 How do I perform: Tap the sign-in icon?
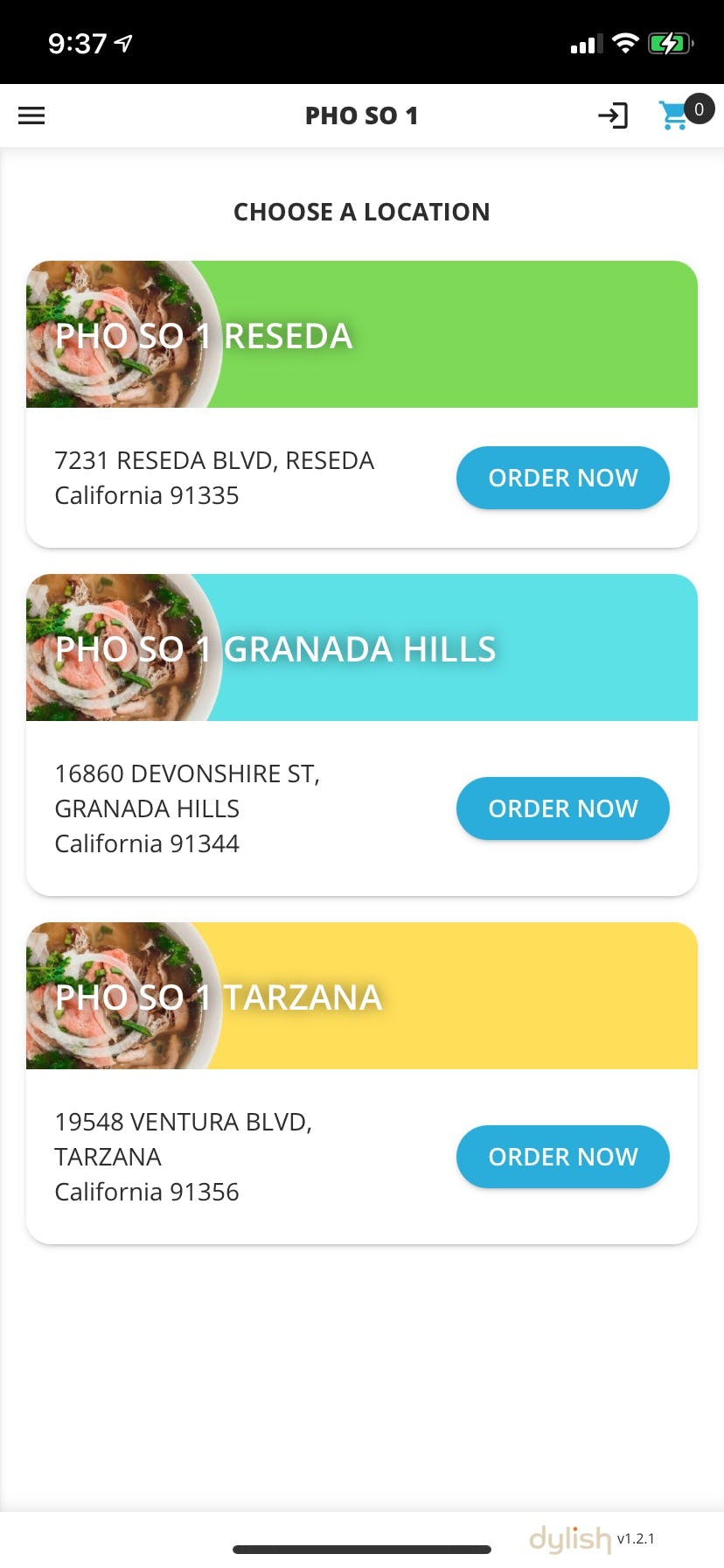(x=613, y=115)
